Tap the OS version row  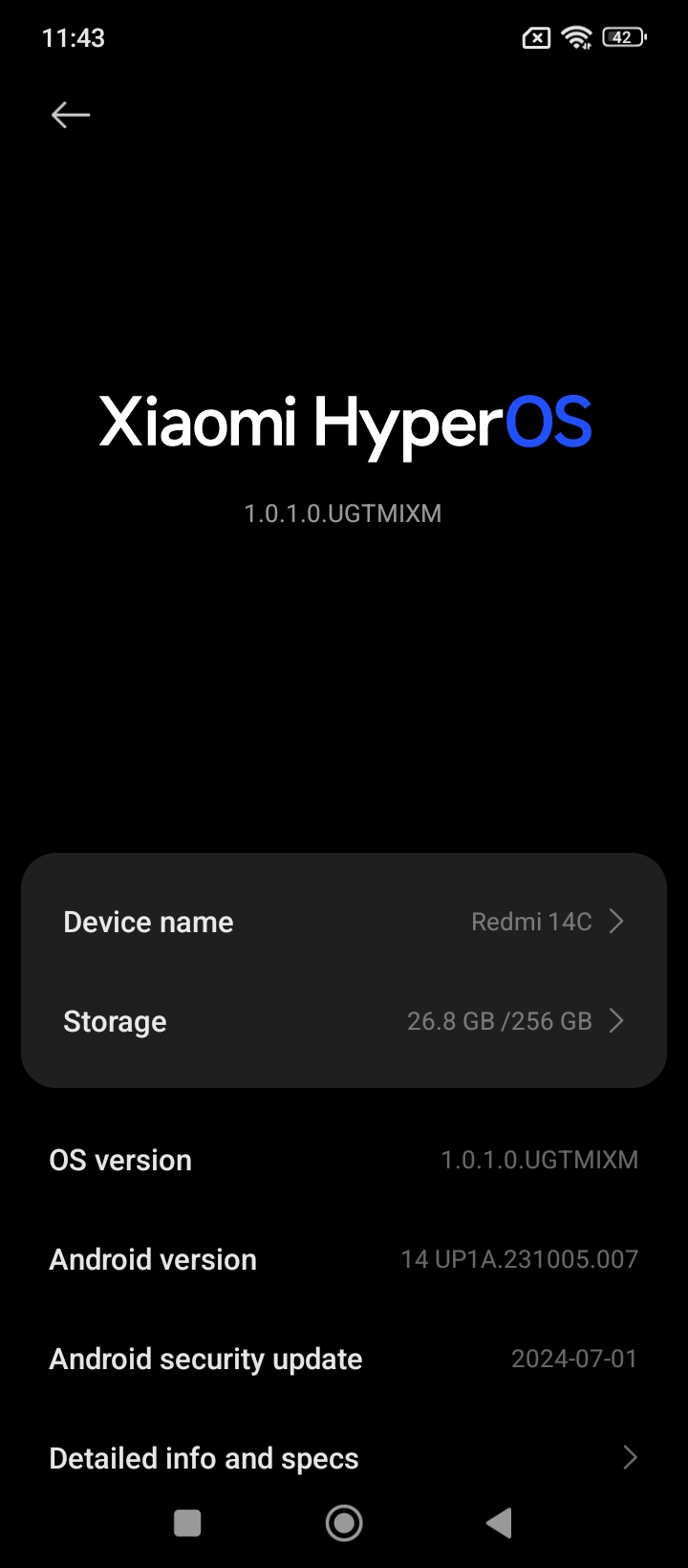[x=343, y=1160]
